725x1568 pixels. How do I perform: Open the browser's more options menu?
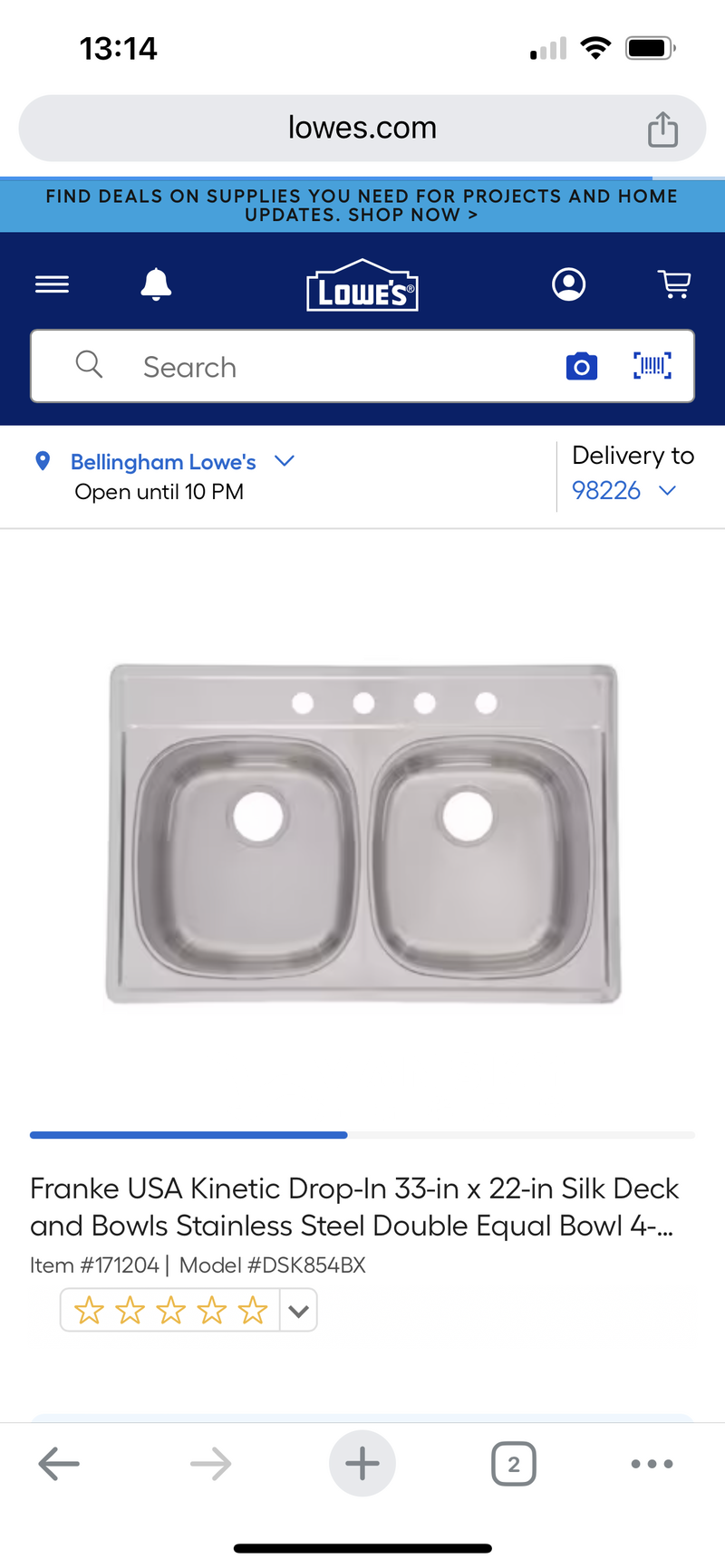pos(652,1464)
